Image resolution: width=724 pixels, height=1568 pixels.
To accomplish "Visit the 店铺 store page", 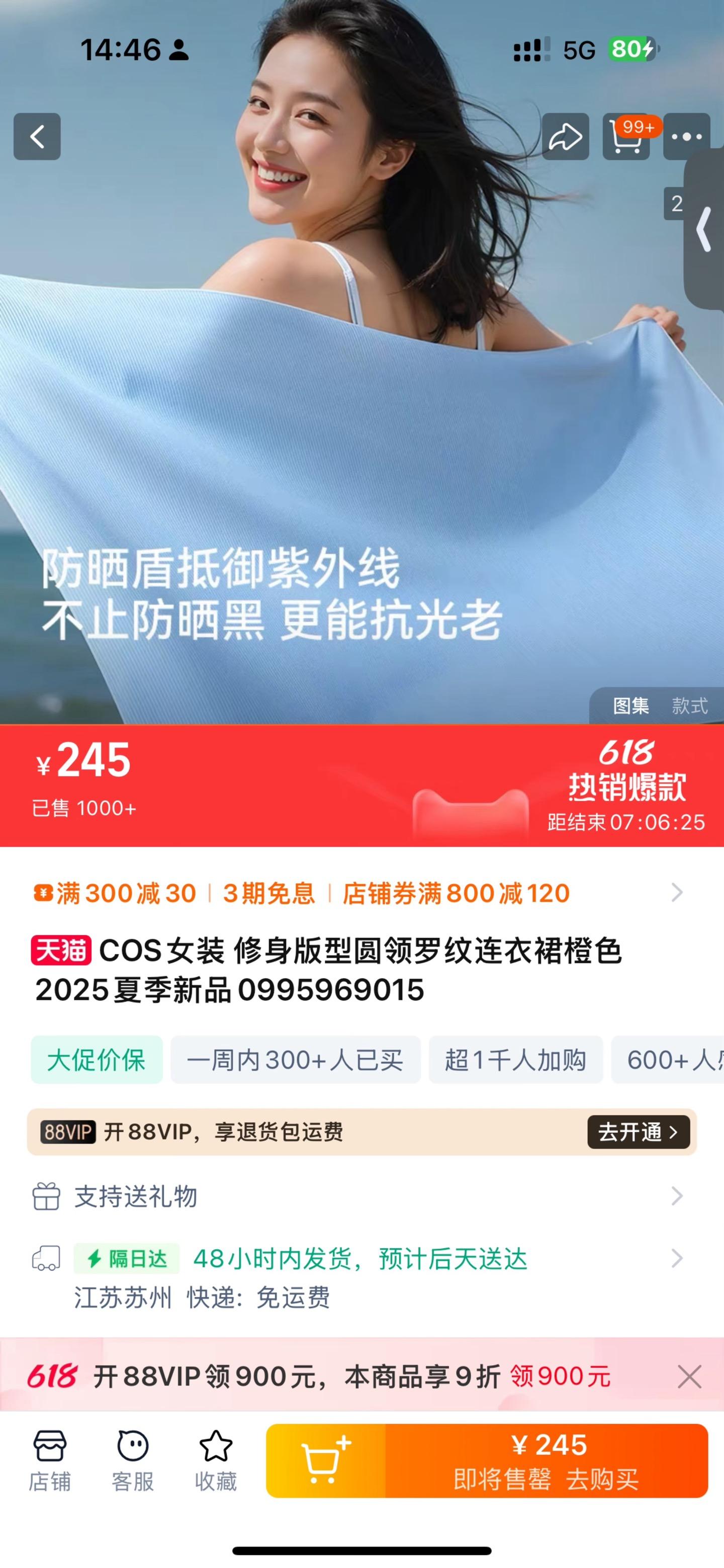I will (50, 1460).
